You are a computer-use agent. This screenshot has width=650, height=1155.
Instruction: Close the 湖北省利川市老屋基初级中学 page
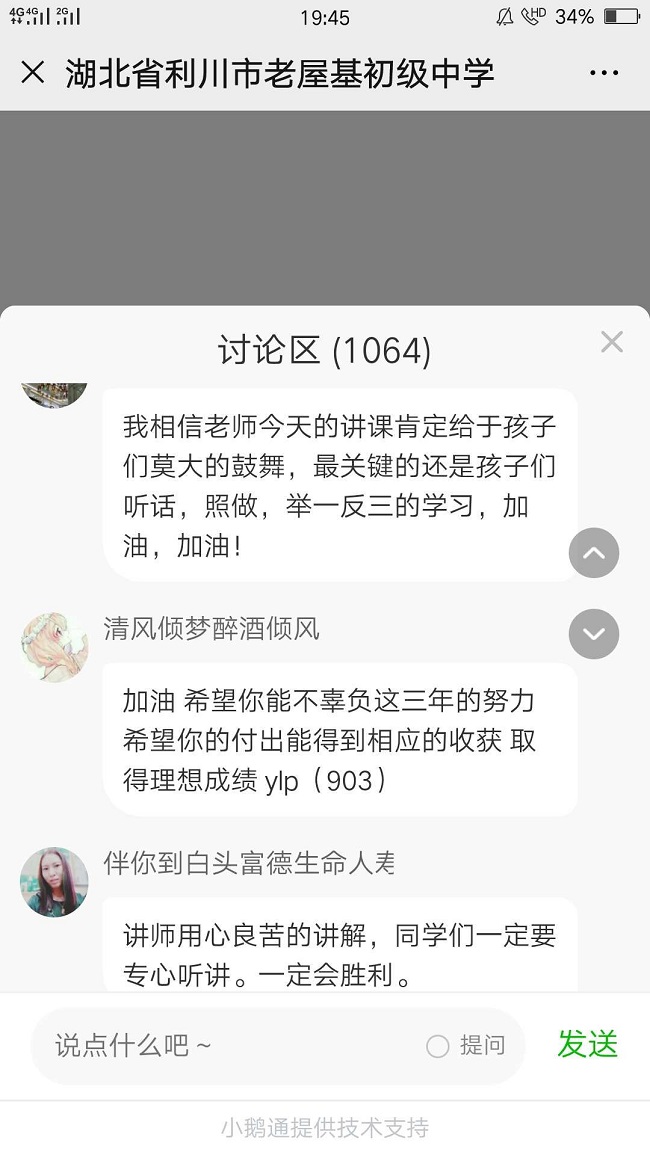tap(33, 73)
